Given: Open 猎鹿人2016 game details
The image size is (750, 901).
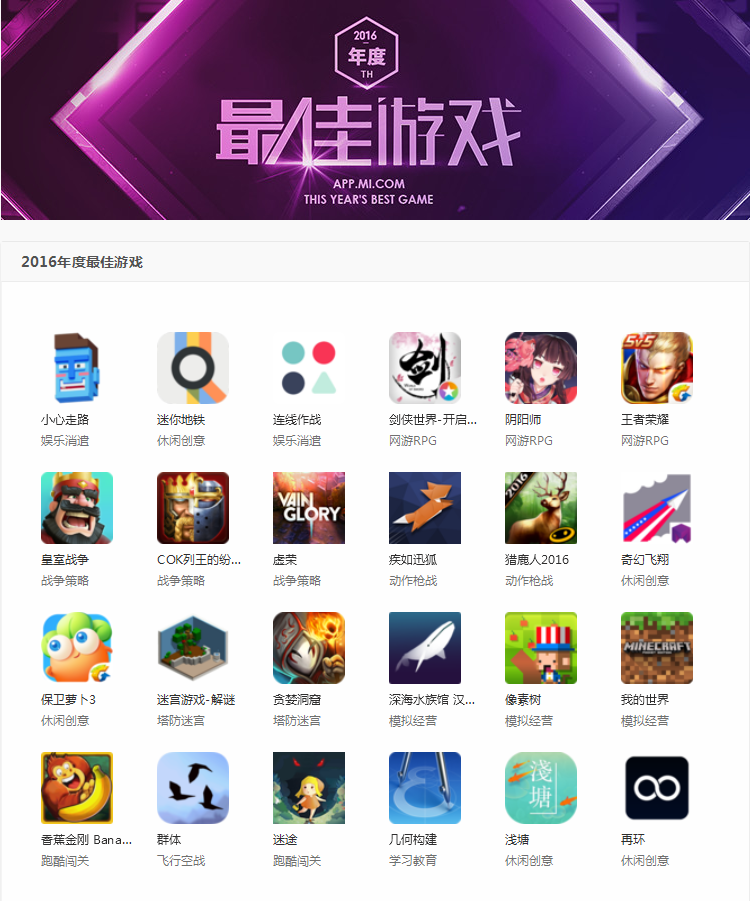Looking at the screenshot, I should (541, 508).
